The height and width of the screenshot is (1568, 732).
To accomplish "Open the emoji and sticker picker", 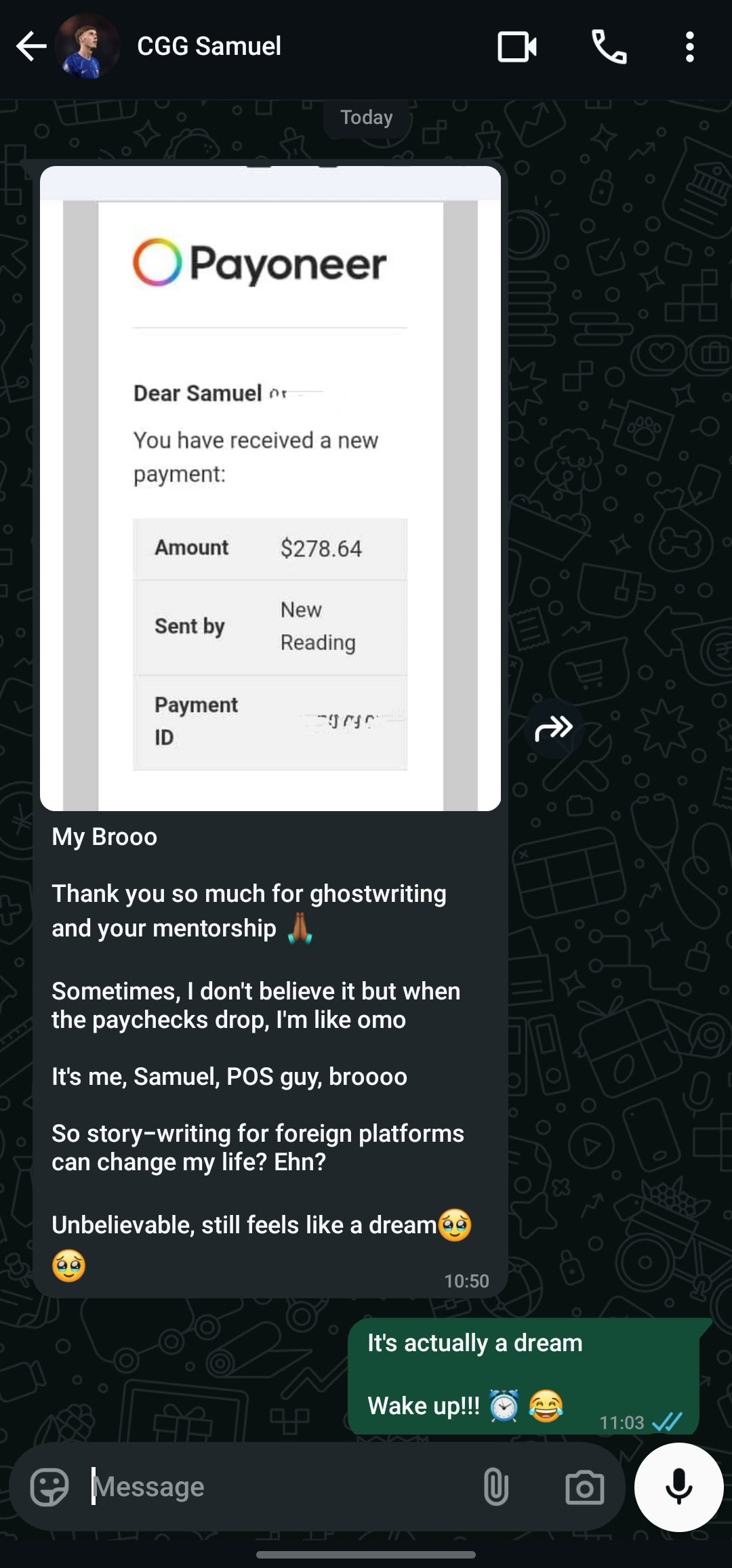I will [49, 1487].
